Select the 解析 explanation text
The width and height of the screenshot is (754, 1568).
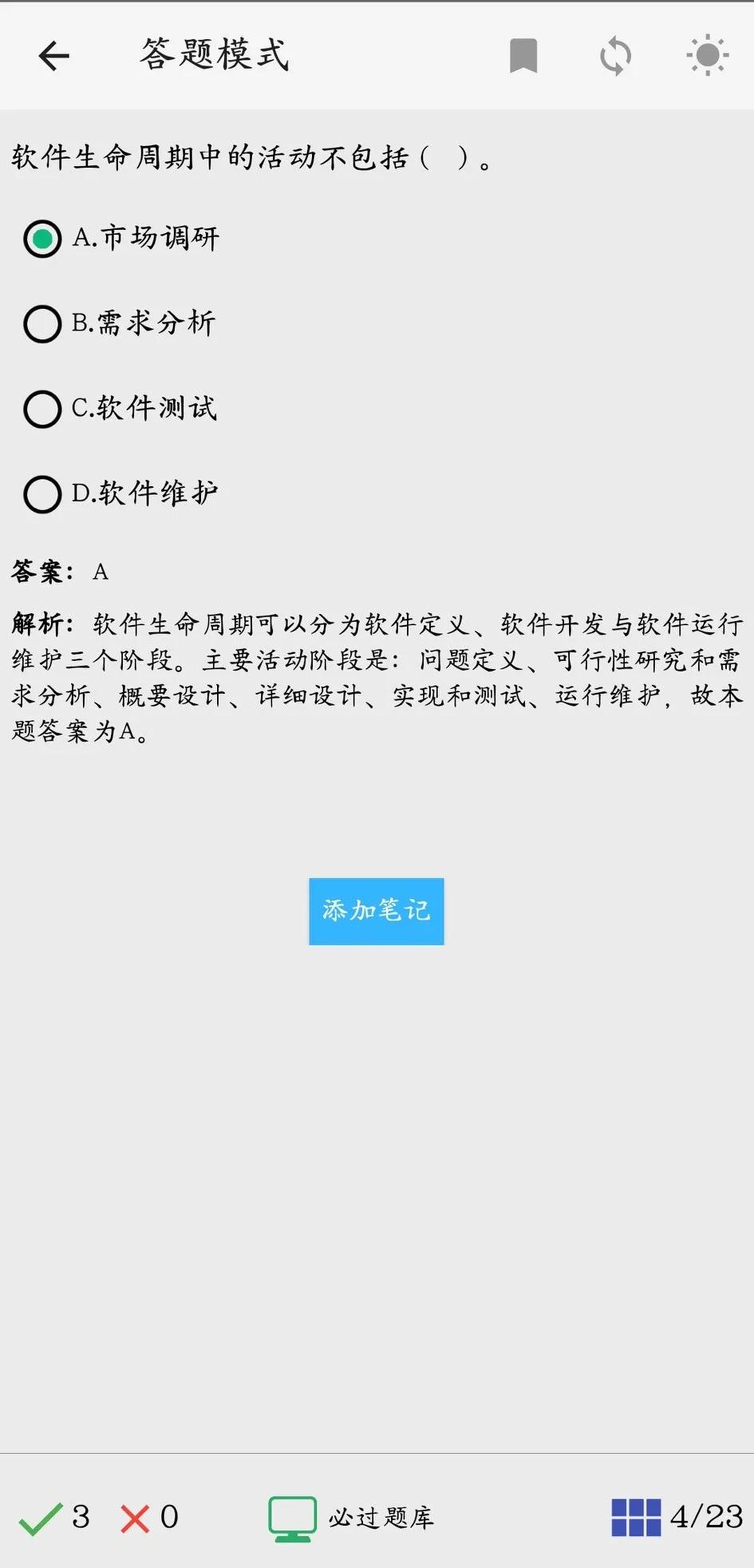tap(375, 679)
